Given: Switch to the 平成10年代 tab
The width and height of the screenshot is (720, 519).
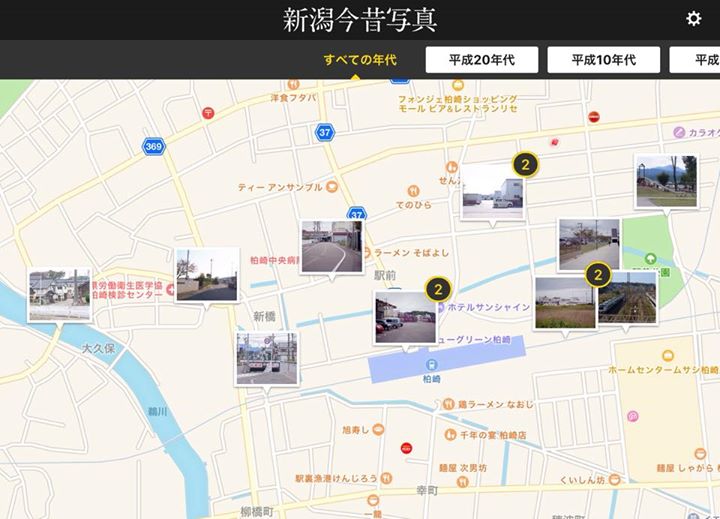Looking at the screenshot, I should [x=603, y=60].
